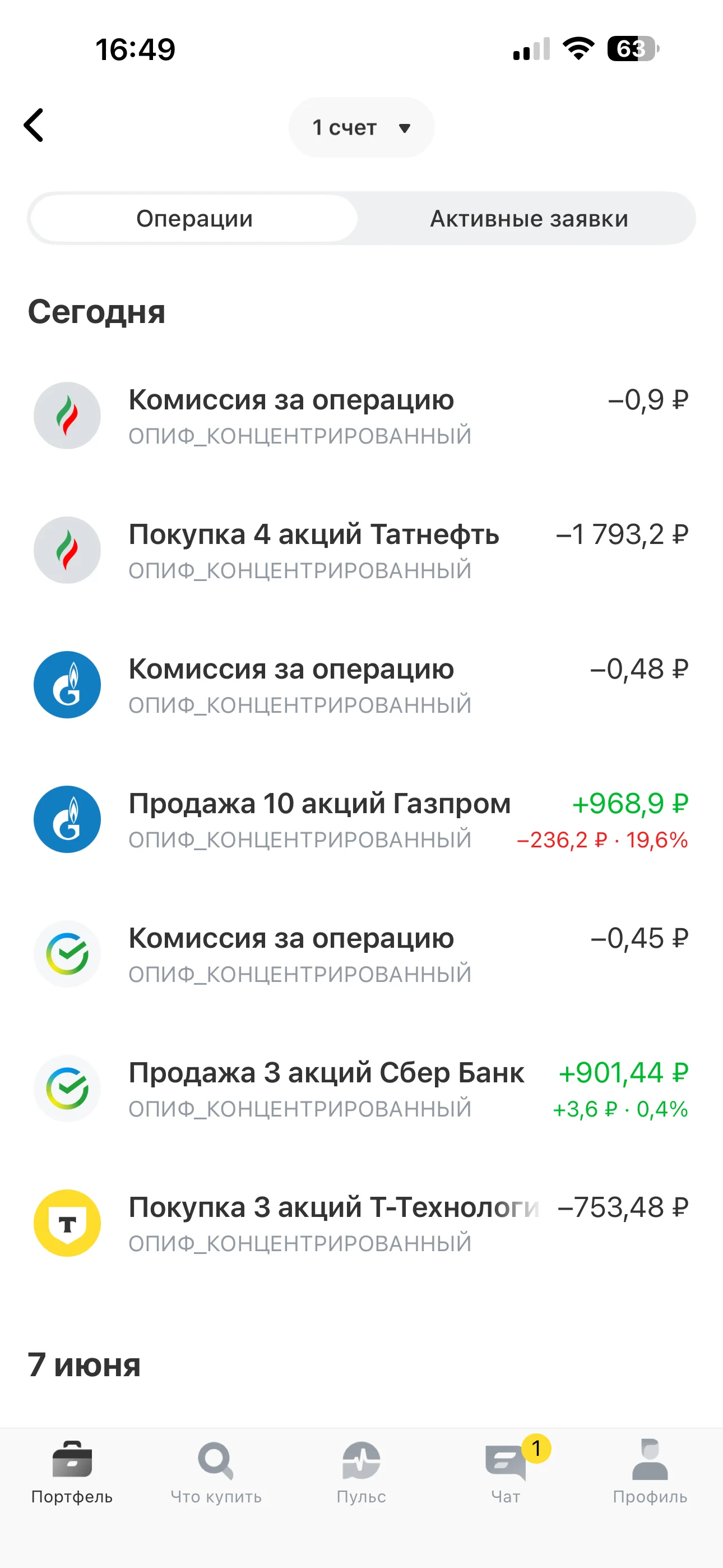
Task: Open the '1 счет' account dropdown
Action: tap(361, 127)
